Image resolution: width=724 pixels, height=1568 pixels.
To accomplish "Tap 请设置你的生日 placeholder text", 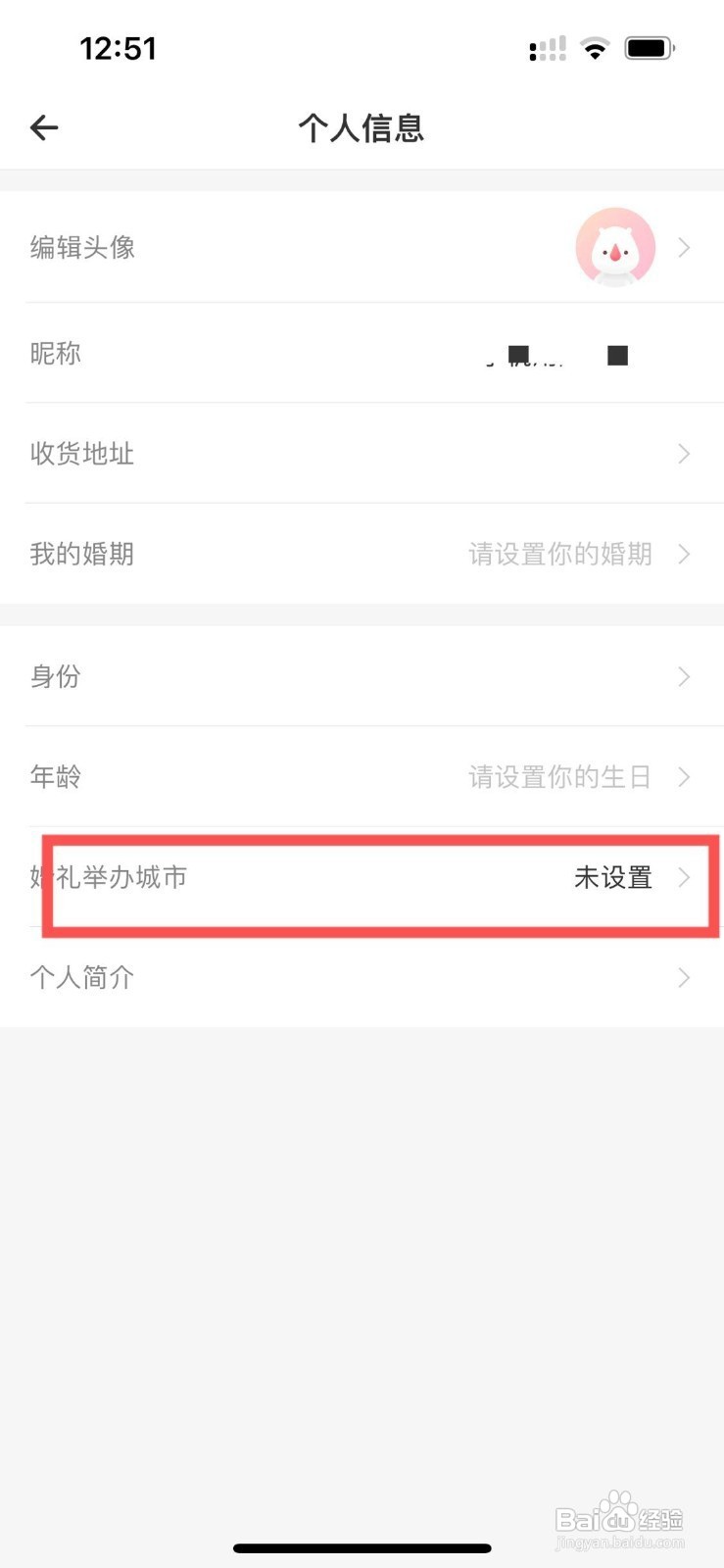I will pos(560,777).
